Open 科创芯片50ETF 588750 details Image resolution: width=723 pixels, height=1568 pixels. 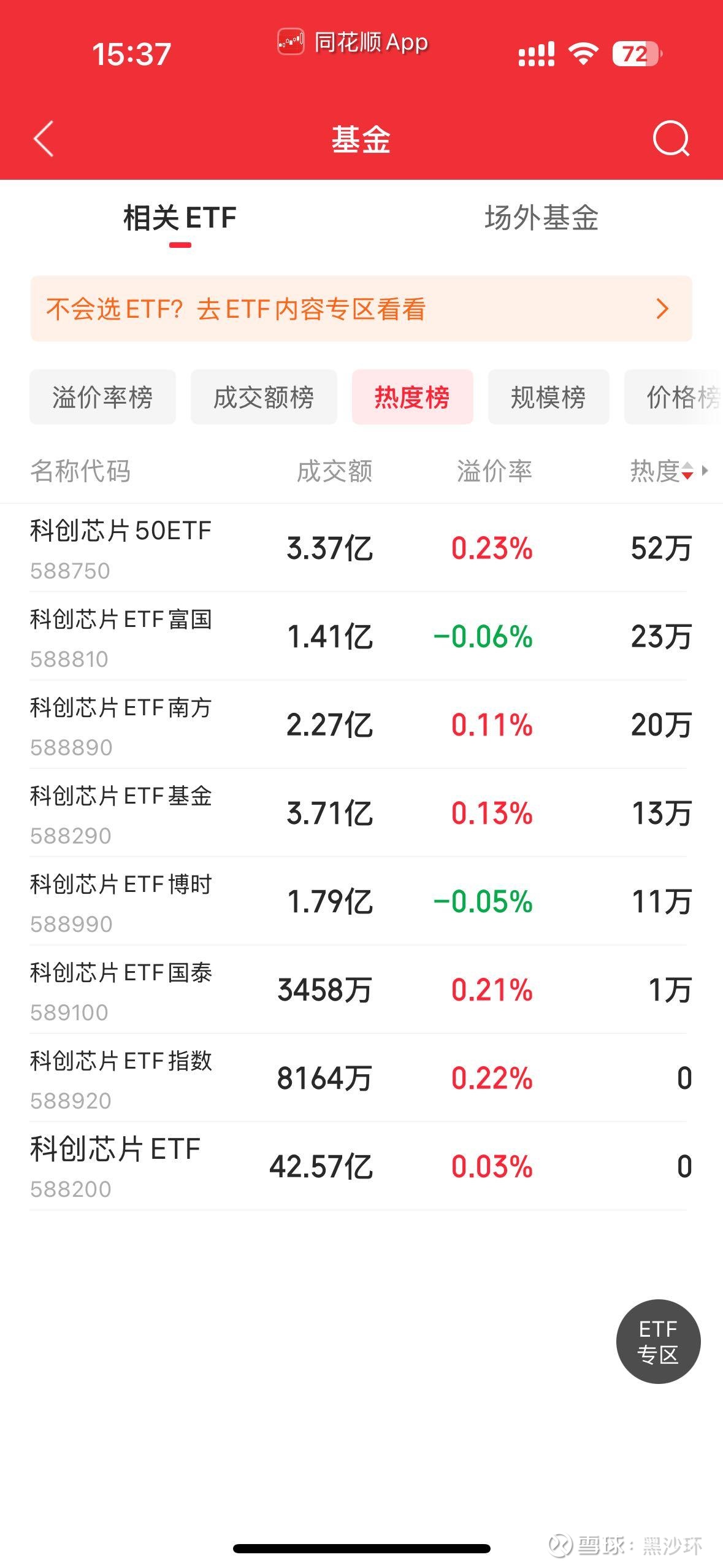pos(361,548)
